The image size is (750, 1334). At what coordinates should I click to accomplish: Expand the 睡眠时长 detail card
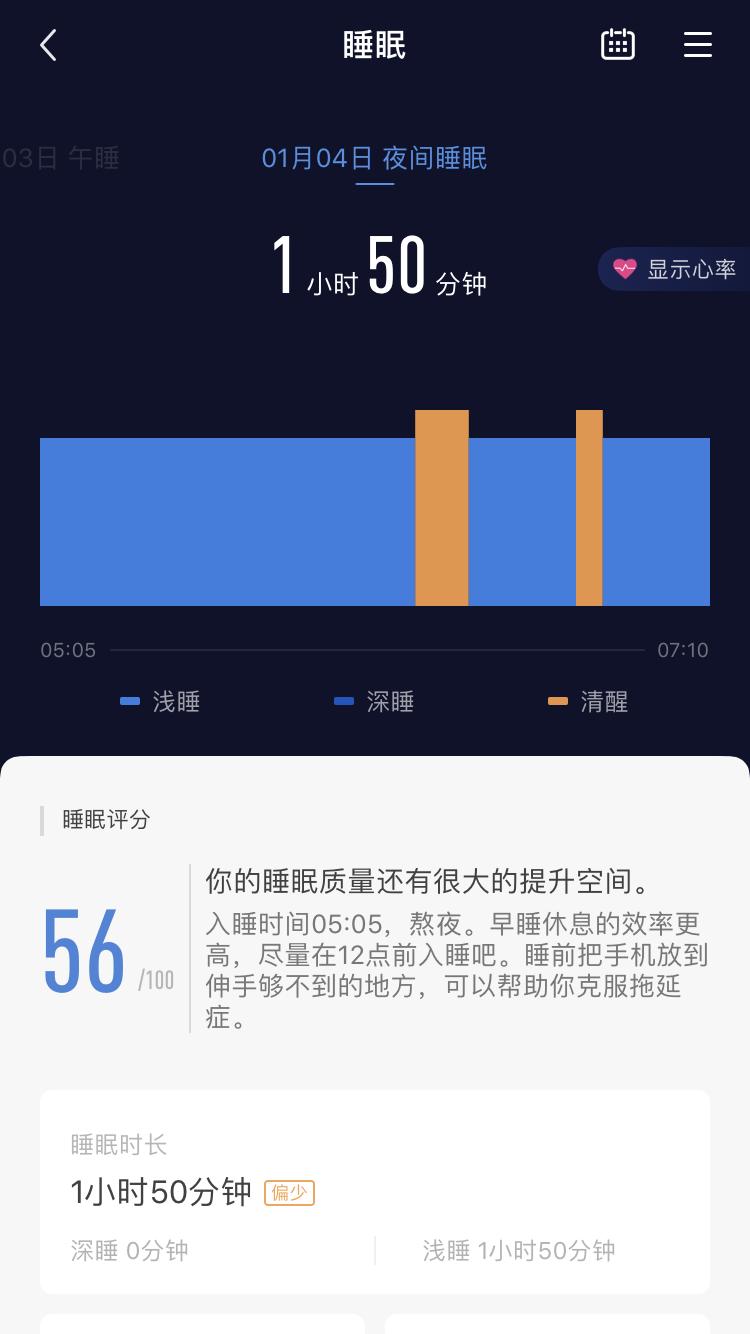tap(374, 1191)
